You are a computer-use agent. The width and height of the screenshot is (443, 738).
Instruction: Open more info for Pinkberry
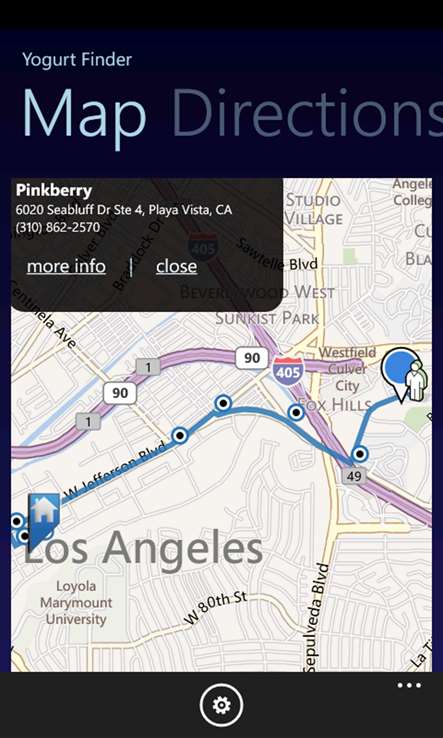(x=66, y=266)
